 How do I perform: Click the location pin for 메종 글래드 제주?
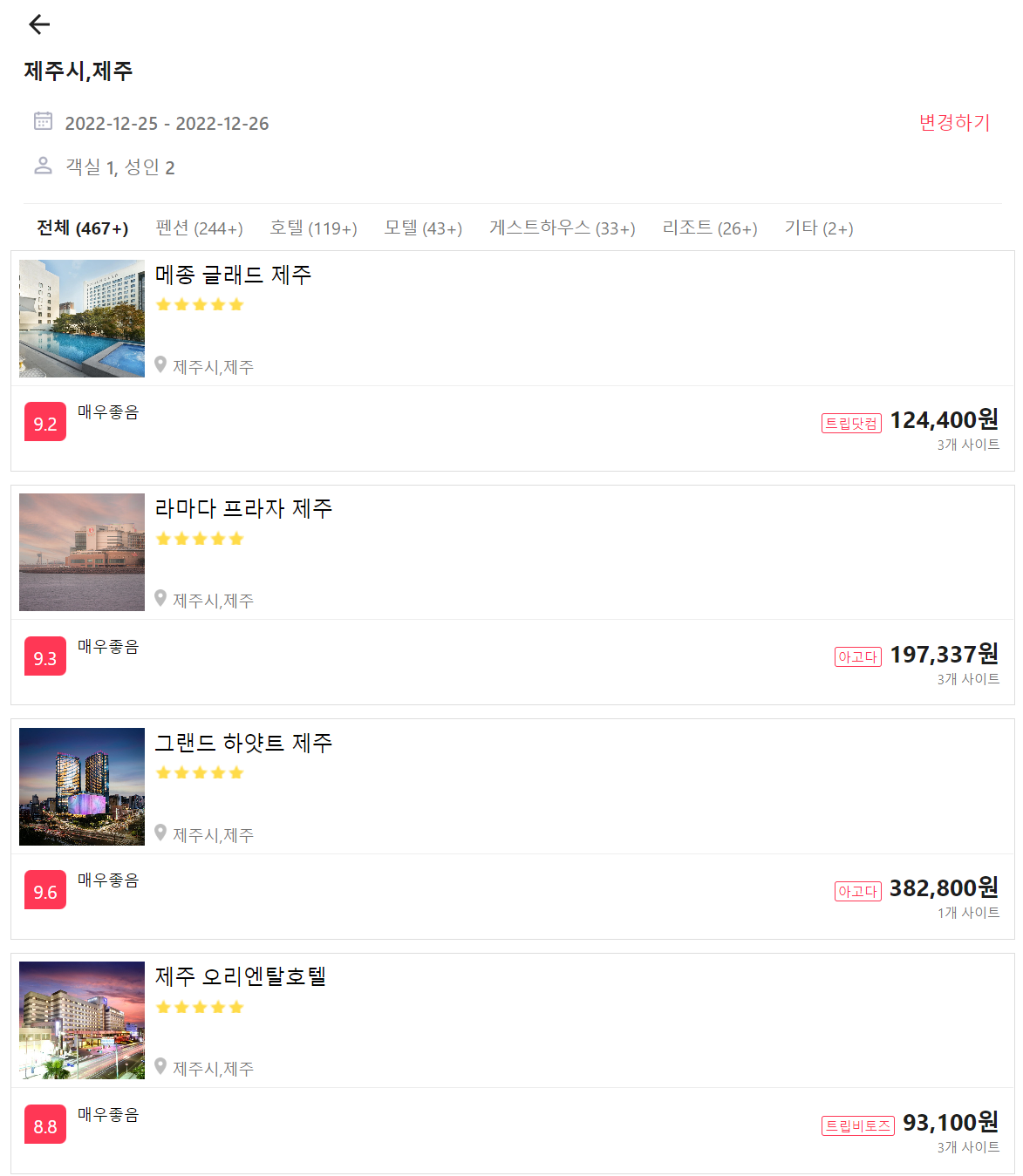tap(160, 365)
